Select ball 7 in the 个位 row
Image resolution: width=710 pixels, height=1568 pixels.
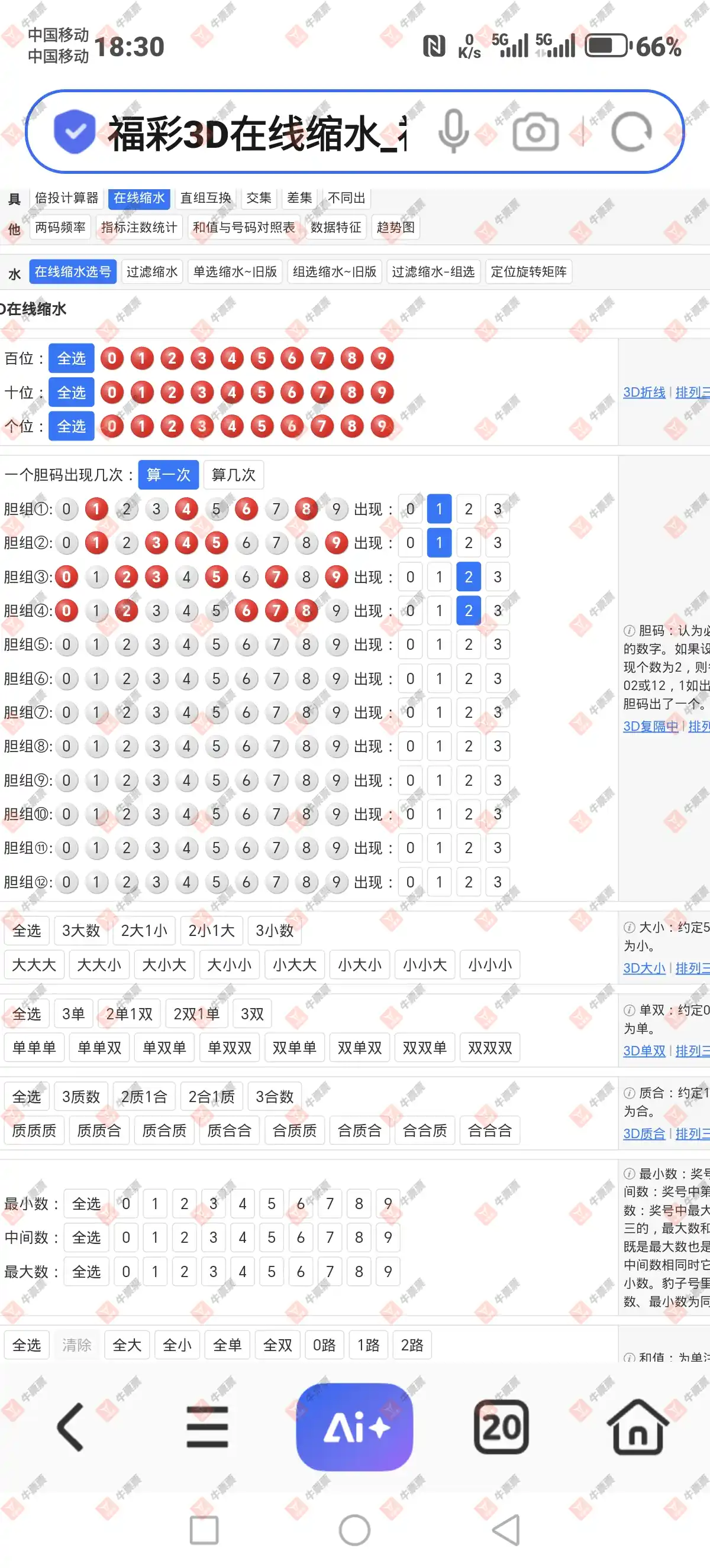321,426
